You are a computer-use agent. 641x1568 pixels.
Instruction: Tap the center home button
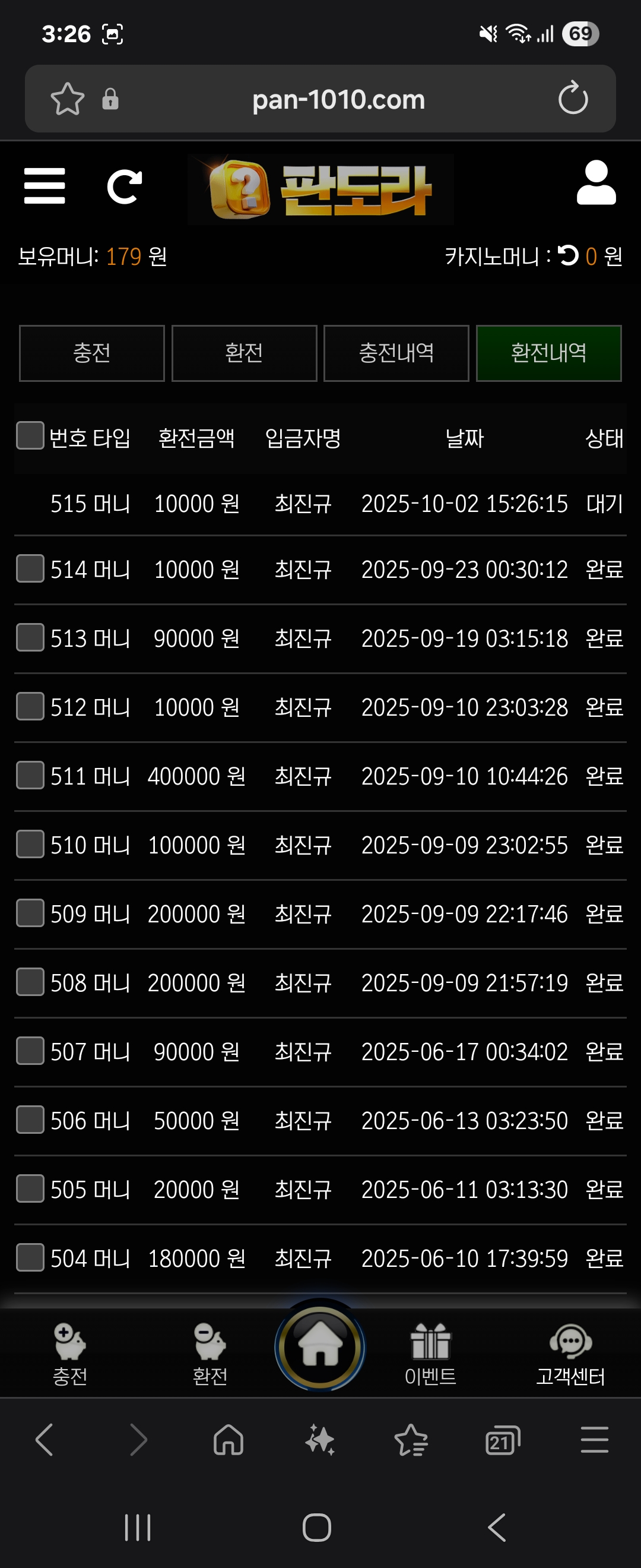pos(320,1346)
